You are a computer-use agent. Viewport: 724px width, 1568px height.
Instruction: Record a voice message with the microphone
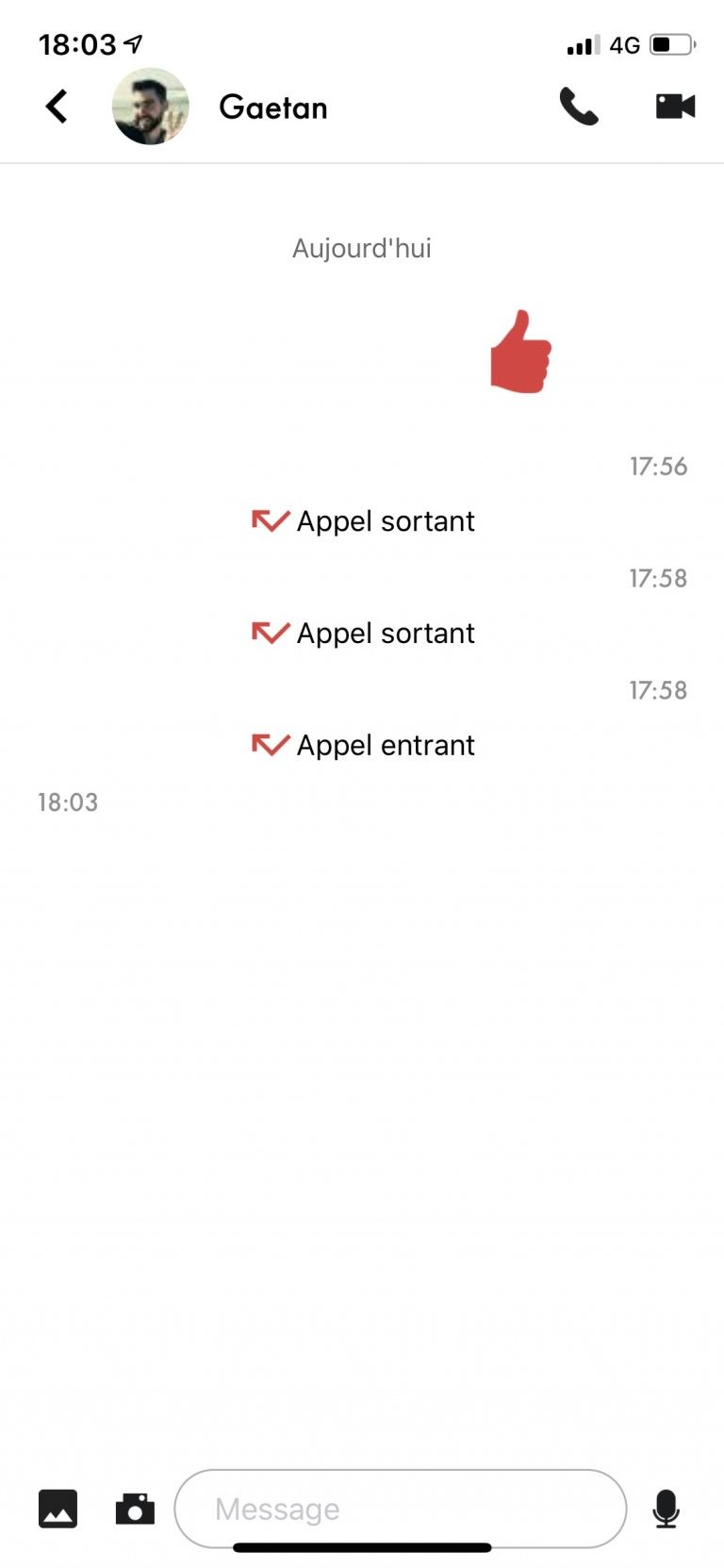click(666, 1509)
